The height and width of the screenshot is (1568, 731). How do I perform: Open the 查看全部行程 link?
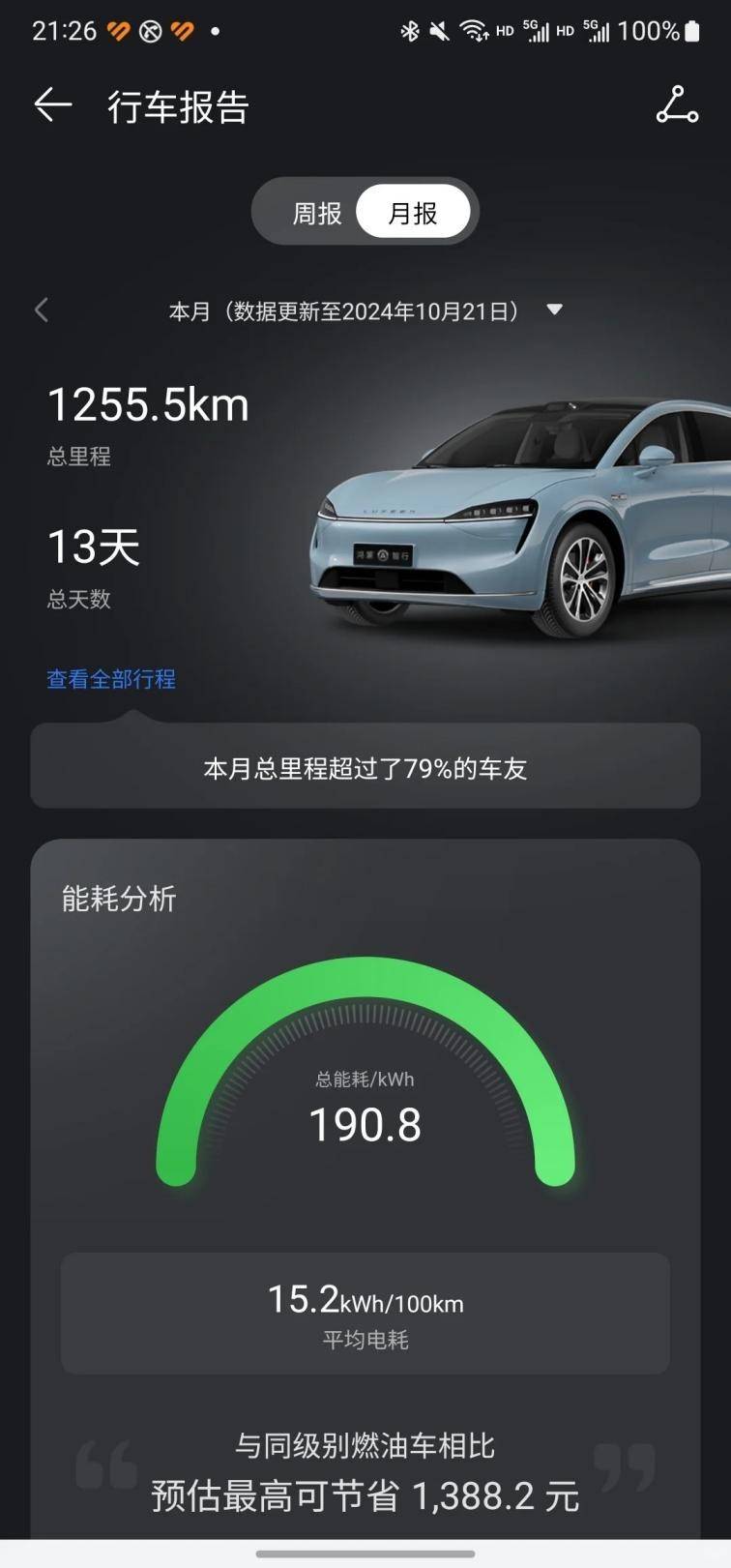pyautogui.click(x=111, y=679)
